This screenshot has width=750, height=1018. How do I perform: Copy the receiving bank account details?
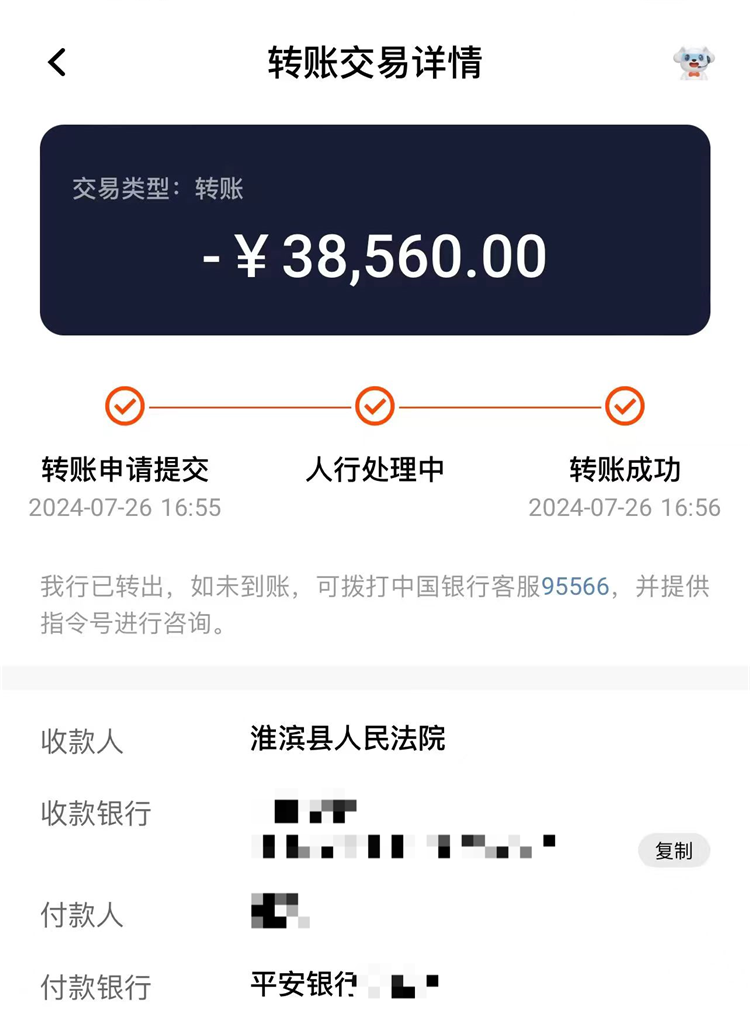click(x=673, y=850)
